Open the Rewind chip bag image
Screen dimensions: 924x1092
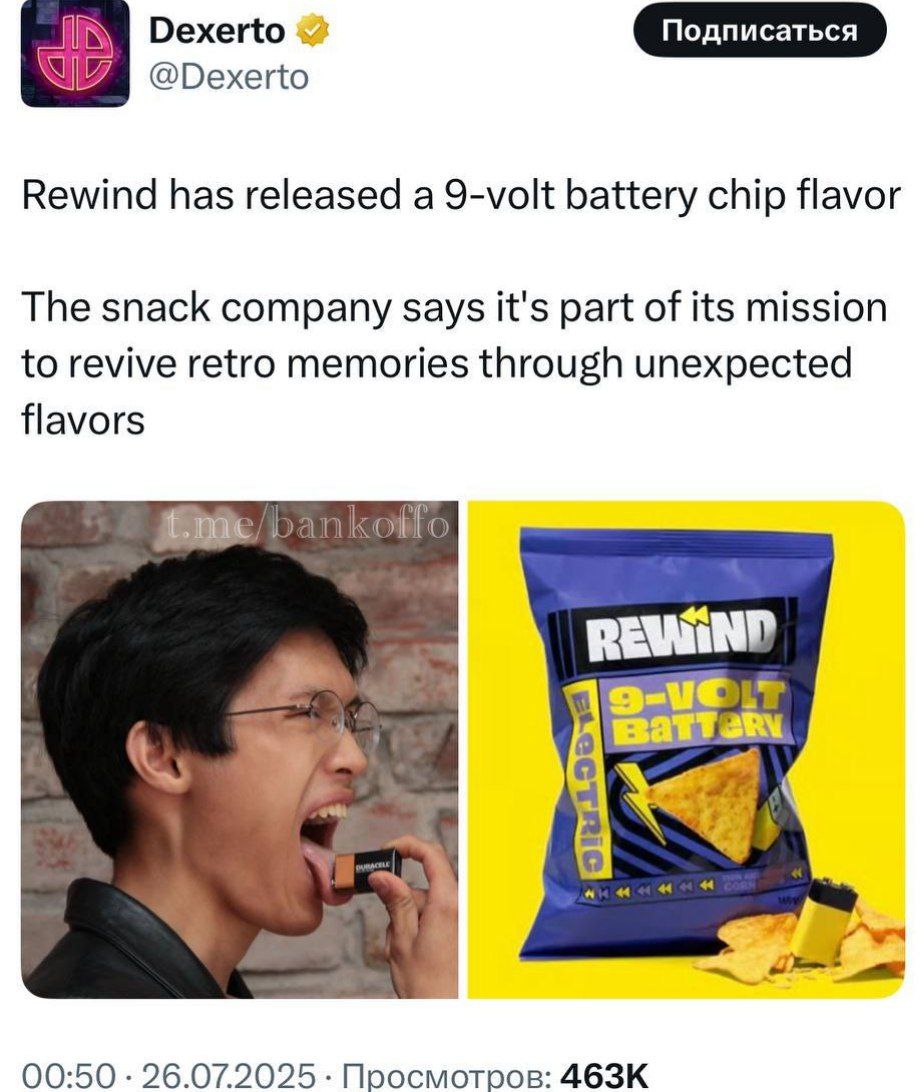[x=686, y=749]
